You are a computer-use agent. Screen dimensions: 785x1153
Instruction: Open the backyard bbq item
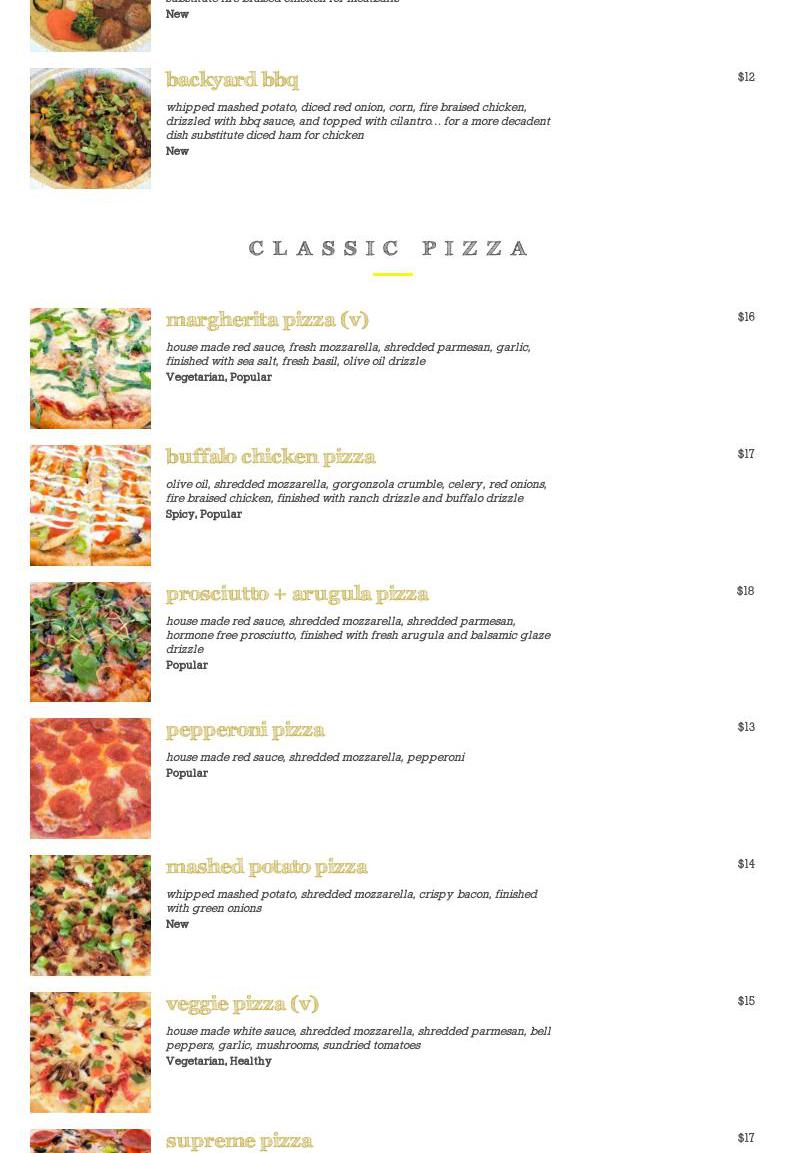click(232, 80)
